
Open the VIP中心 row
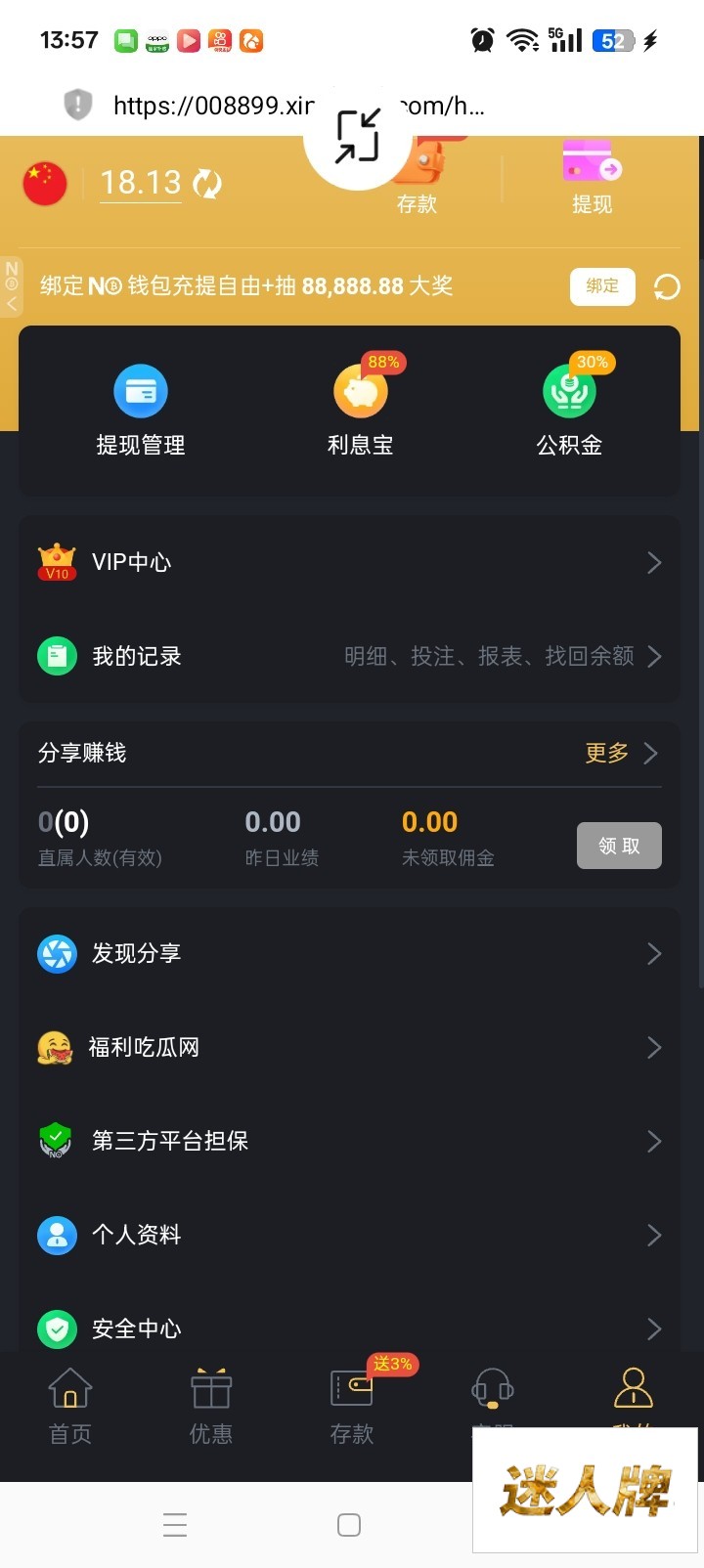350,562
